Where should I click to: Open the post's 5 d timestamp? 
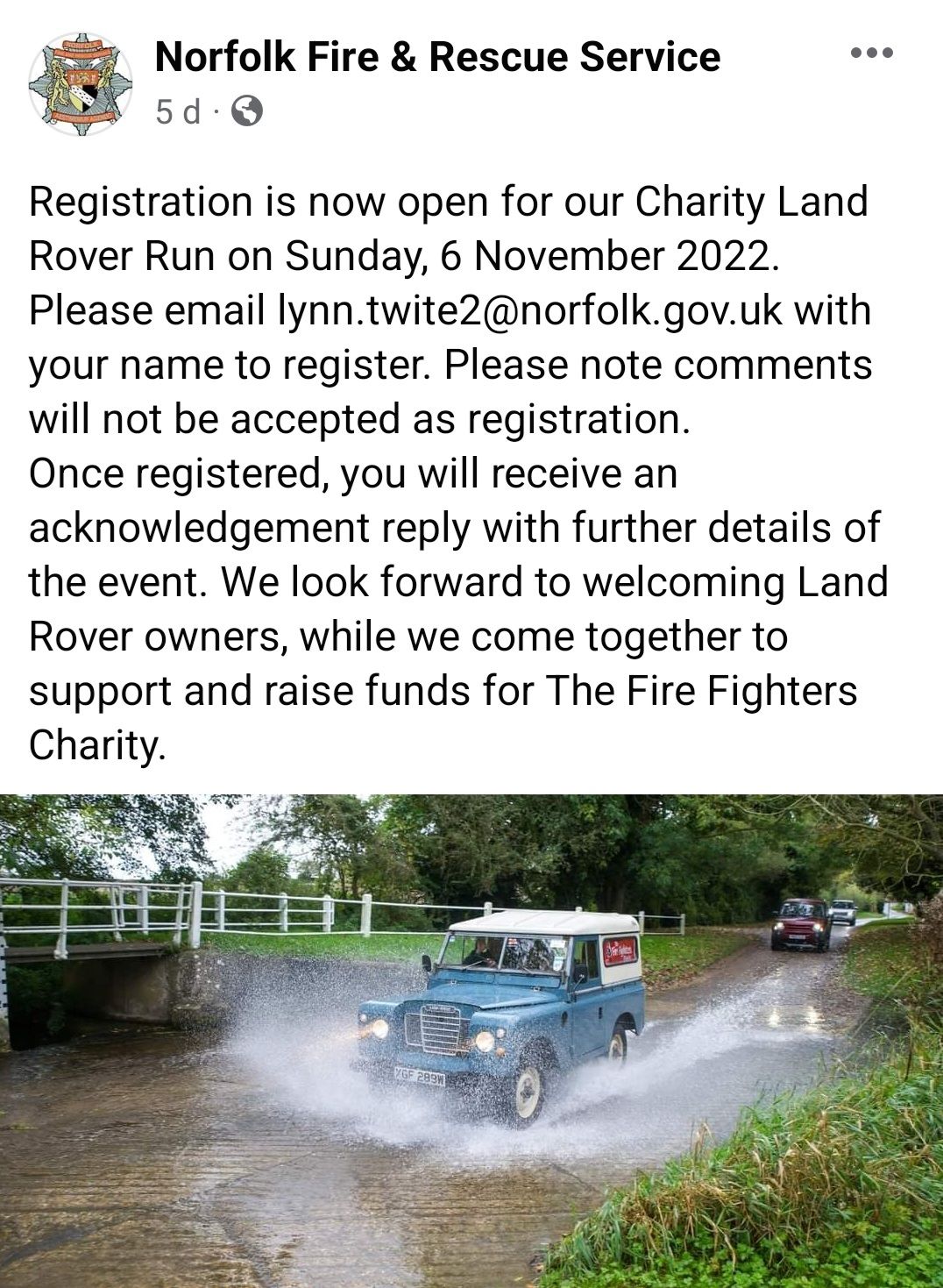click(177, 111)
